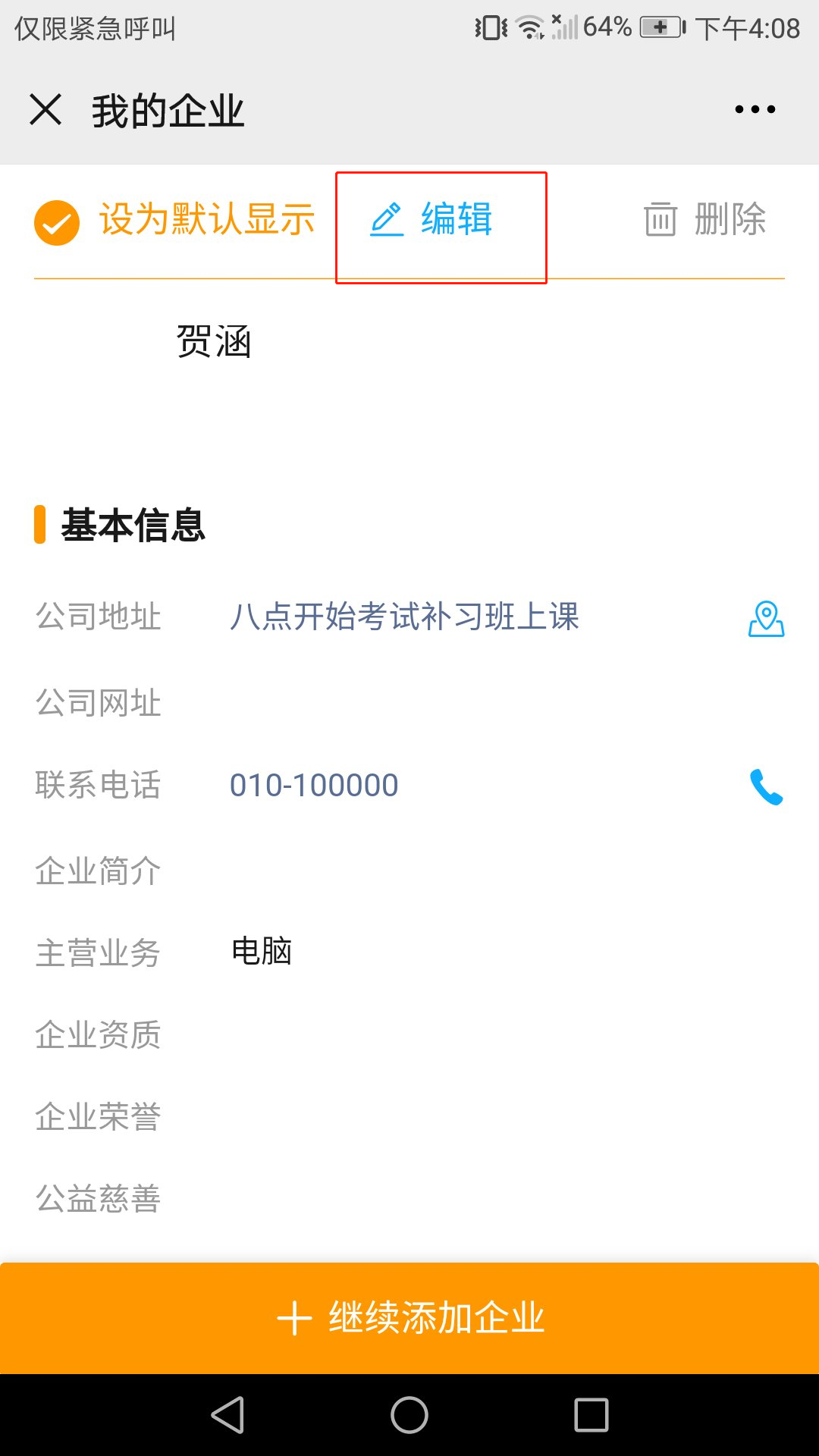The height and width of the screenshot is (1456, 819).
Task: Delete this company with 删除
Action: (705, 220)
